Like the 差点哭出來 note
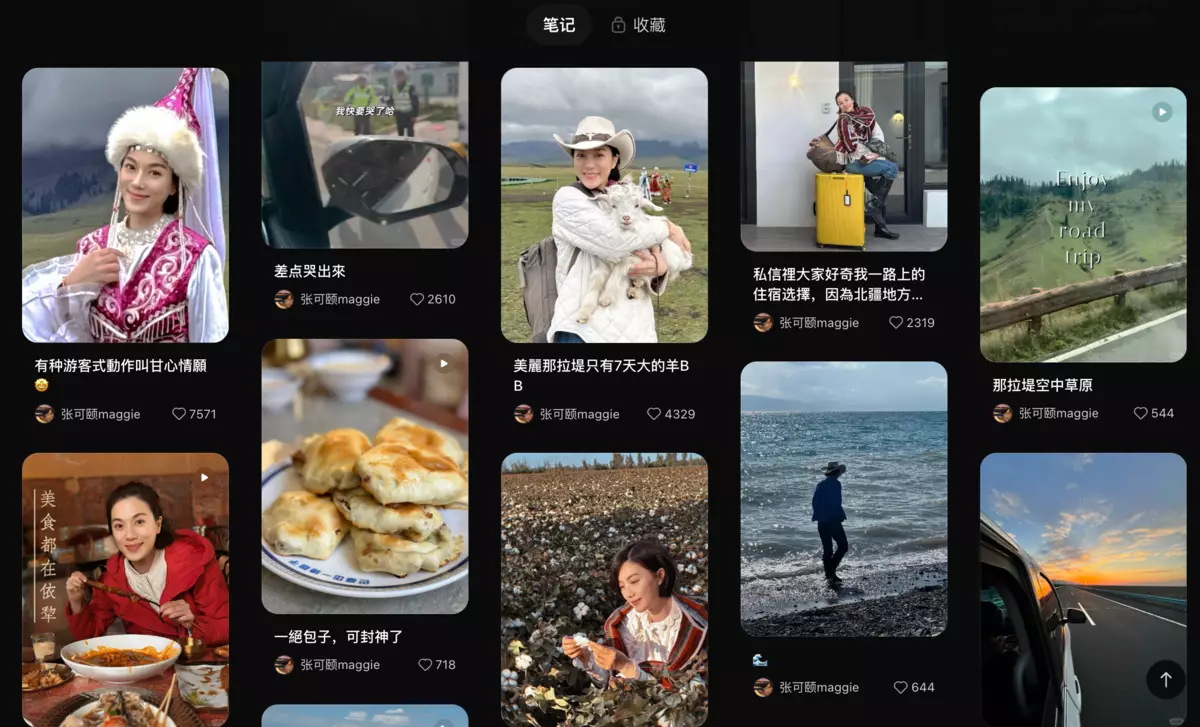 coord(418,299)
